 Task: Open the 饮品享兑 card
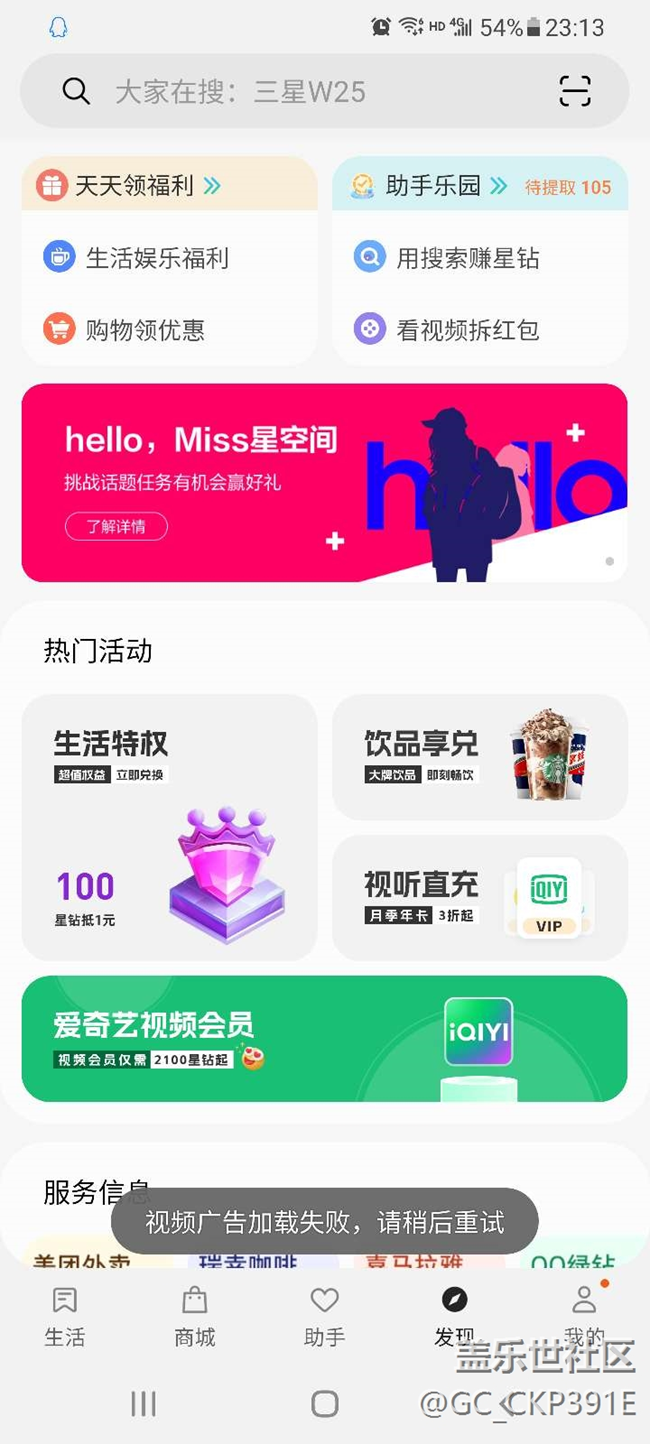click(x=480, y=757)
